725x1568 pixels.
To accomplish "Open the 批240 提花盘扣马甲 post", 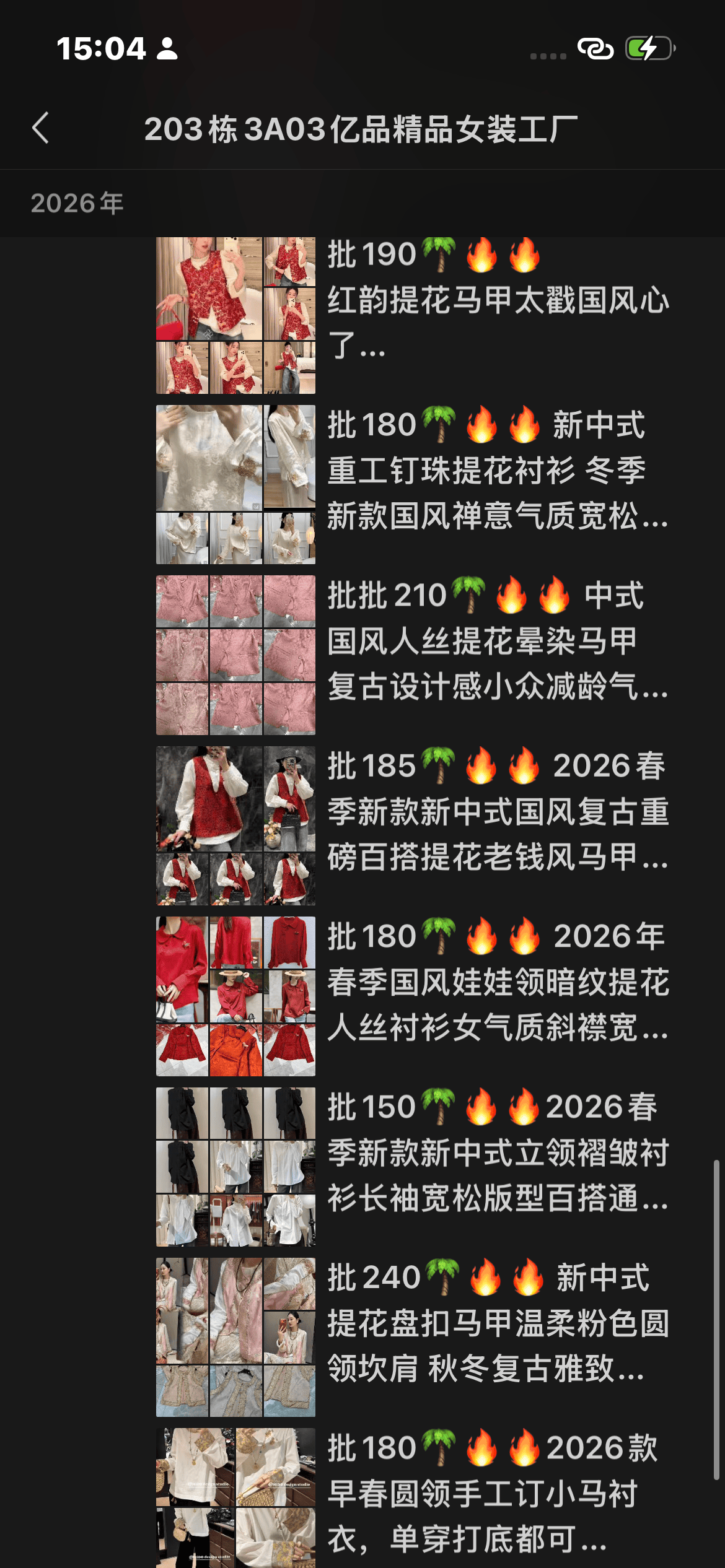I will [x=498, y=1323].
